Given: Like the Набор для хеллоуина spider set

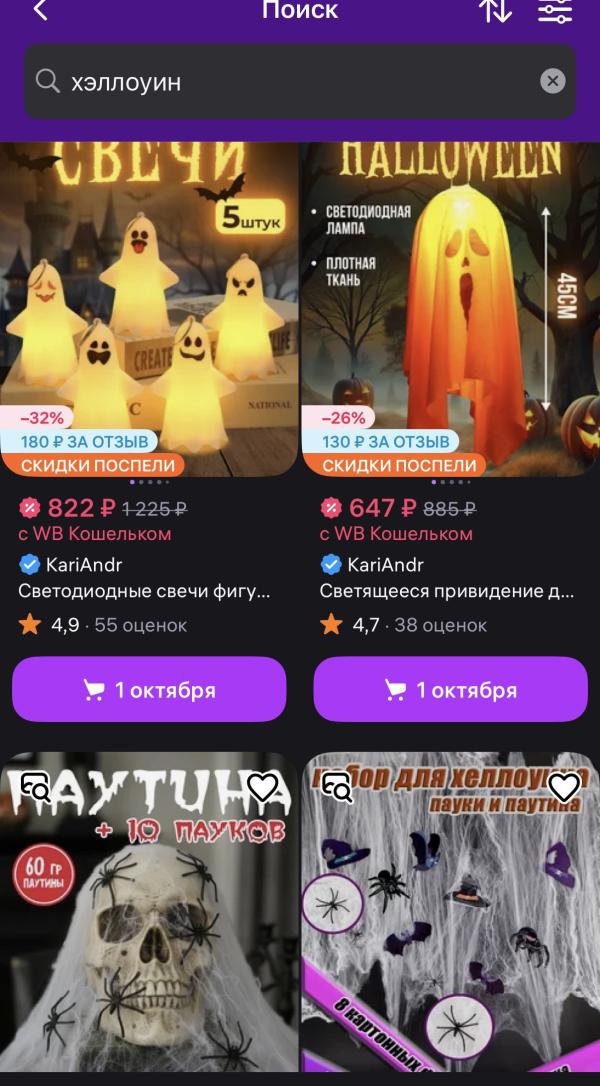Looking at the screenshot, I should 564,788.
